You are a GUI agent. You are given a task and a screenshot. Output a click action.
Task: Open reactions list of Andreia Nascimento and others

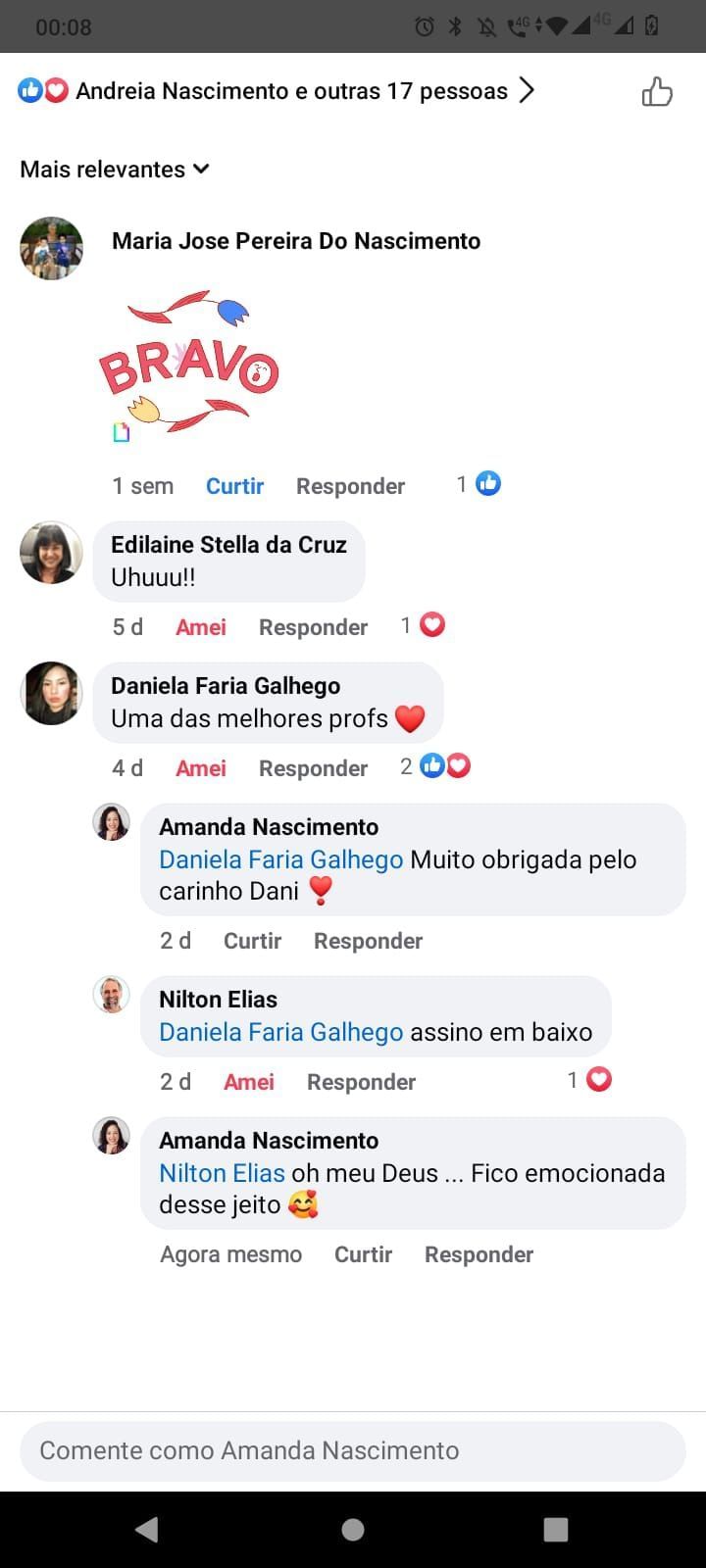tap(277, 91)
